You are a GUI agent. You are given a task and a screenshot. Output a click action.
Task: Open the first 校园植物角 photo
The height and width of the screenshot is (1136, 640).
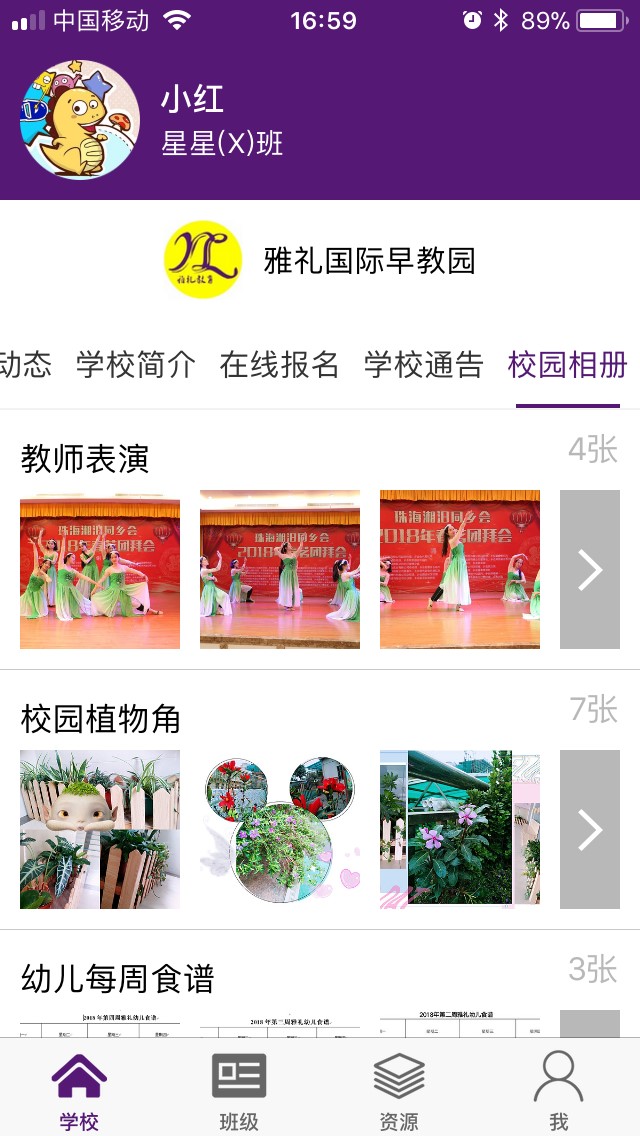coord(100,829)
